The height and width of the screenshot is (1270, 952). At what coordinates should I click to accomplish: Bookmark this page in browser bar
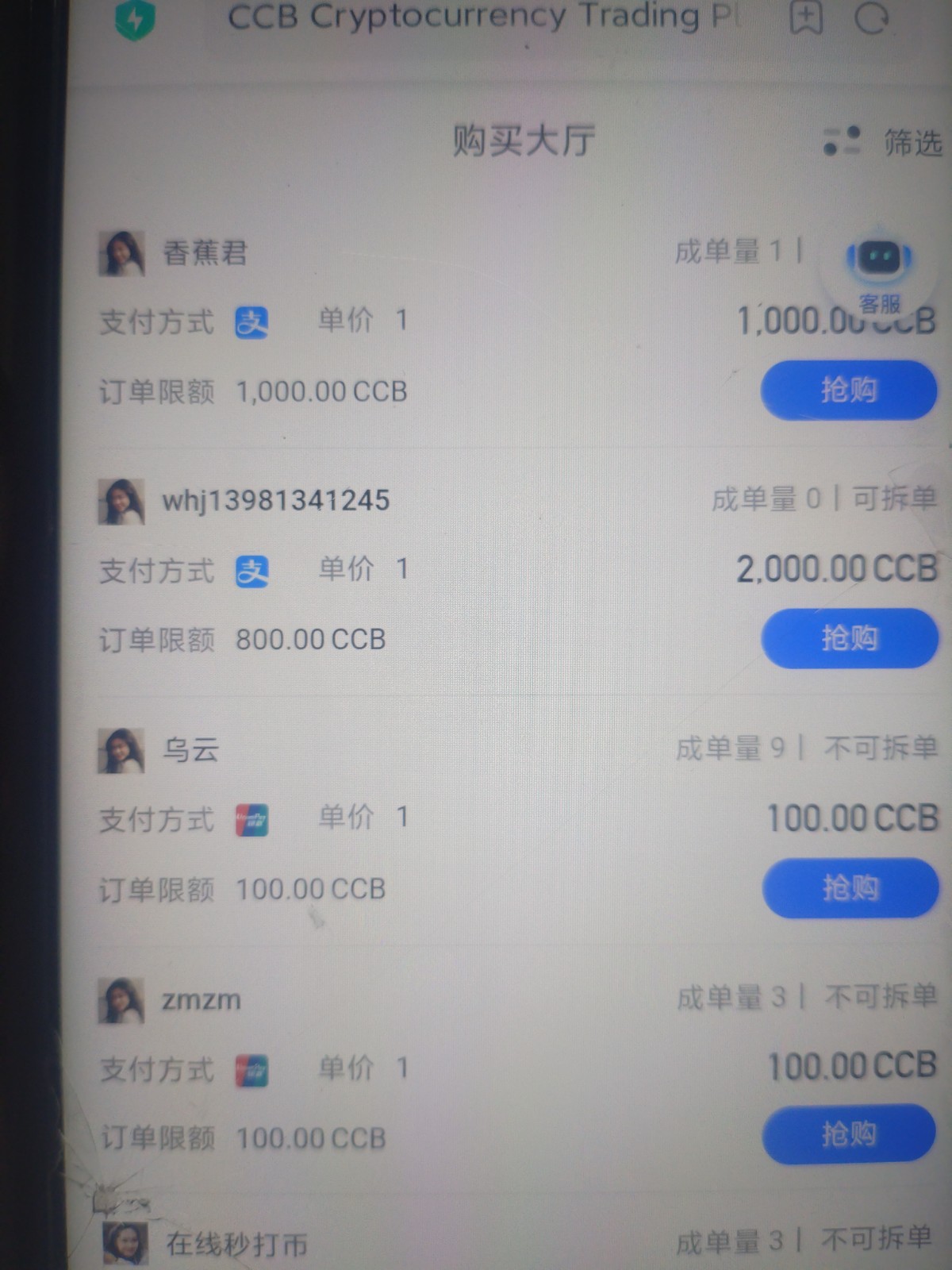(x=806, y=17)
